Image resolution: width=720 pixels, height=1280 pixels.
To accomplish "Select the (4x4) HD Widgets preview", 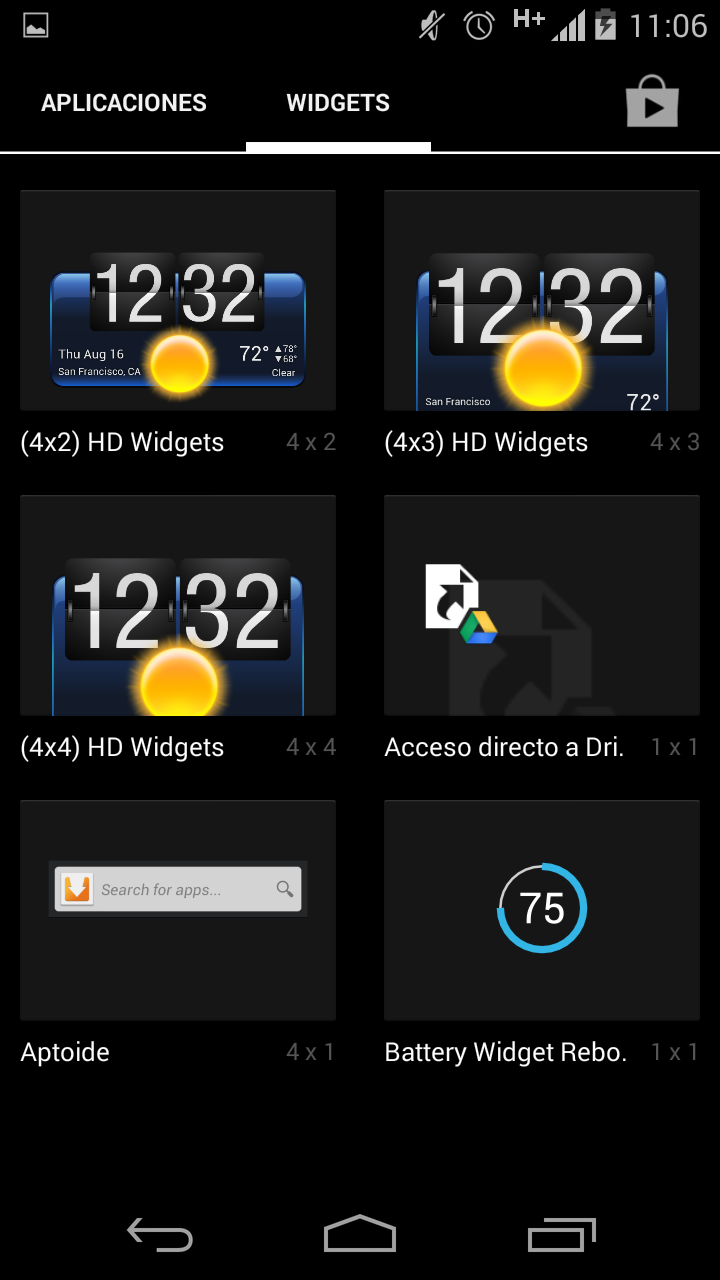I will coord(177,605).
